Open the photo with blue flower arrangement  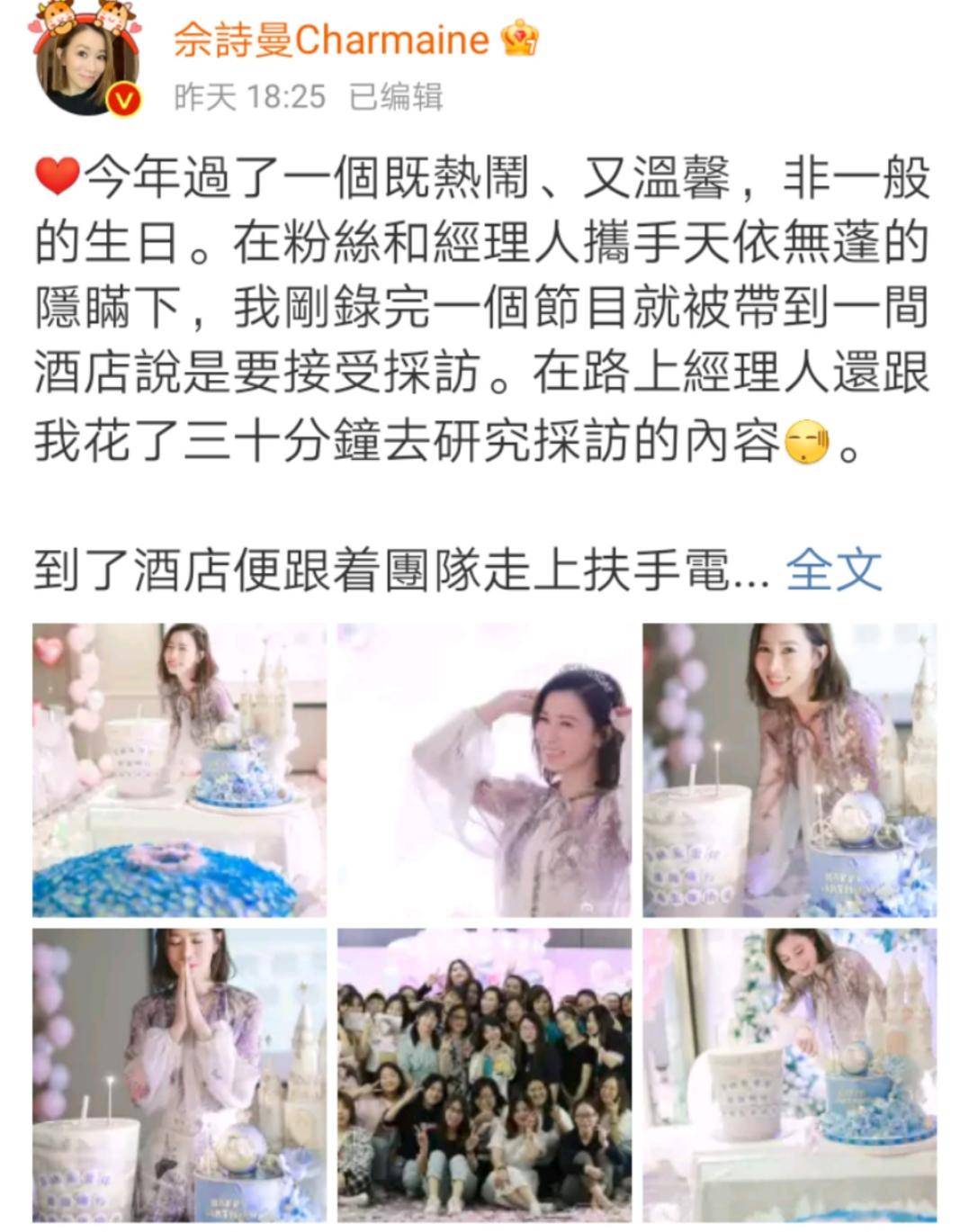tap(179, 770)
